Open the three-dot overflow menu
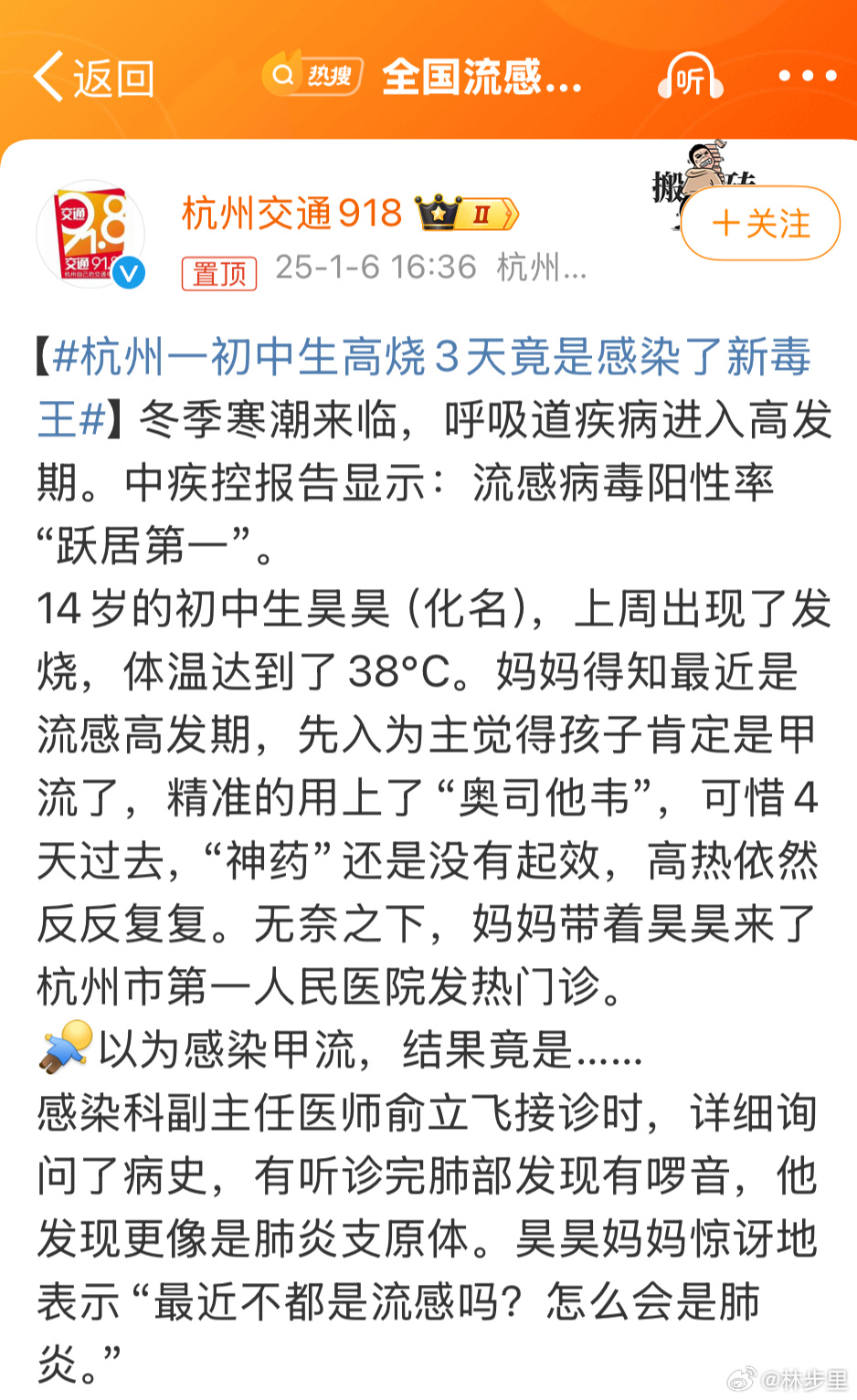The width and height of the screenshot is (857, 1400). 807,77
